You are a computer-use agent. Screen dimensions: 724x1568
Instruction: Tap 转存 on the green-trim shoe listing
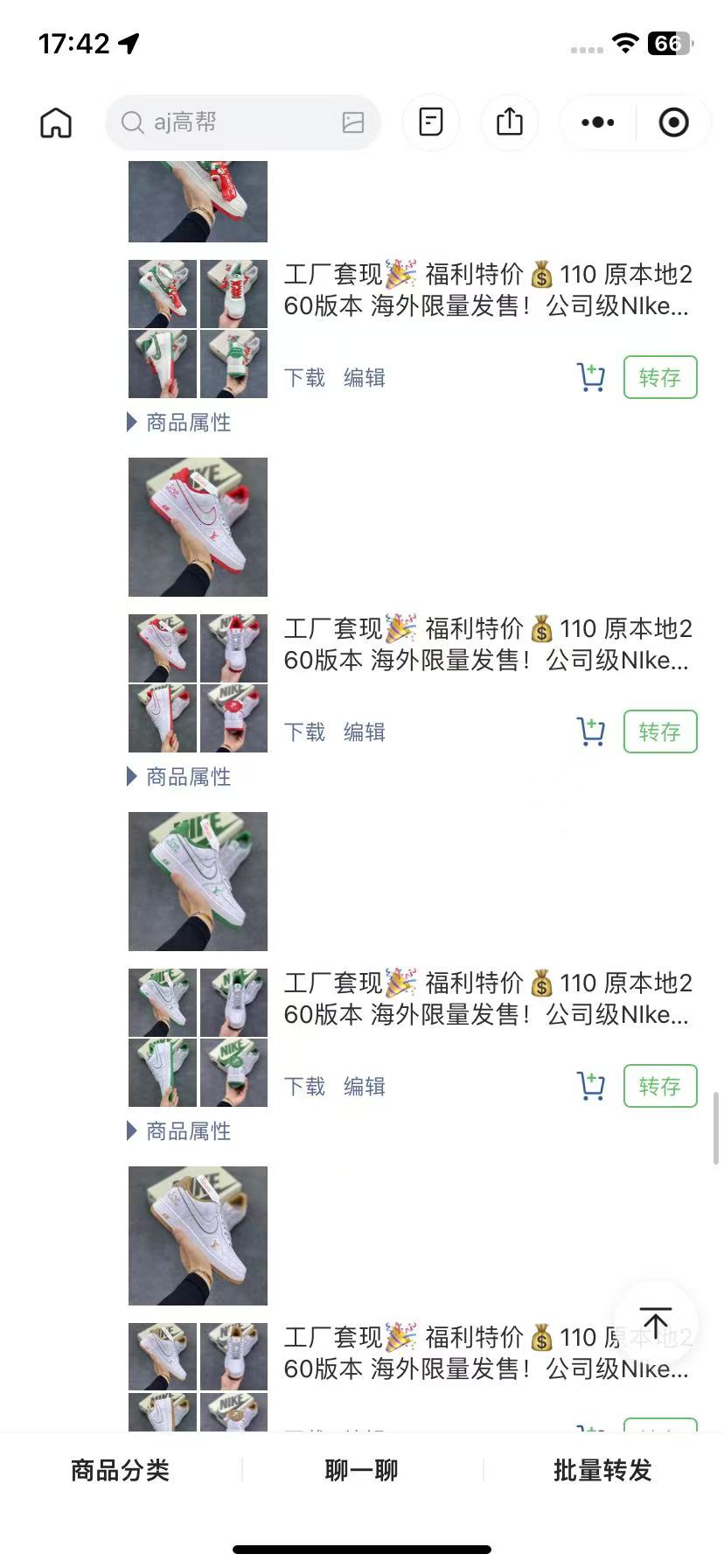pyautogui.click(x=660, y=1086)
